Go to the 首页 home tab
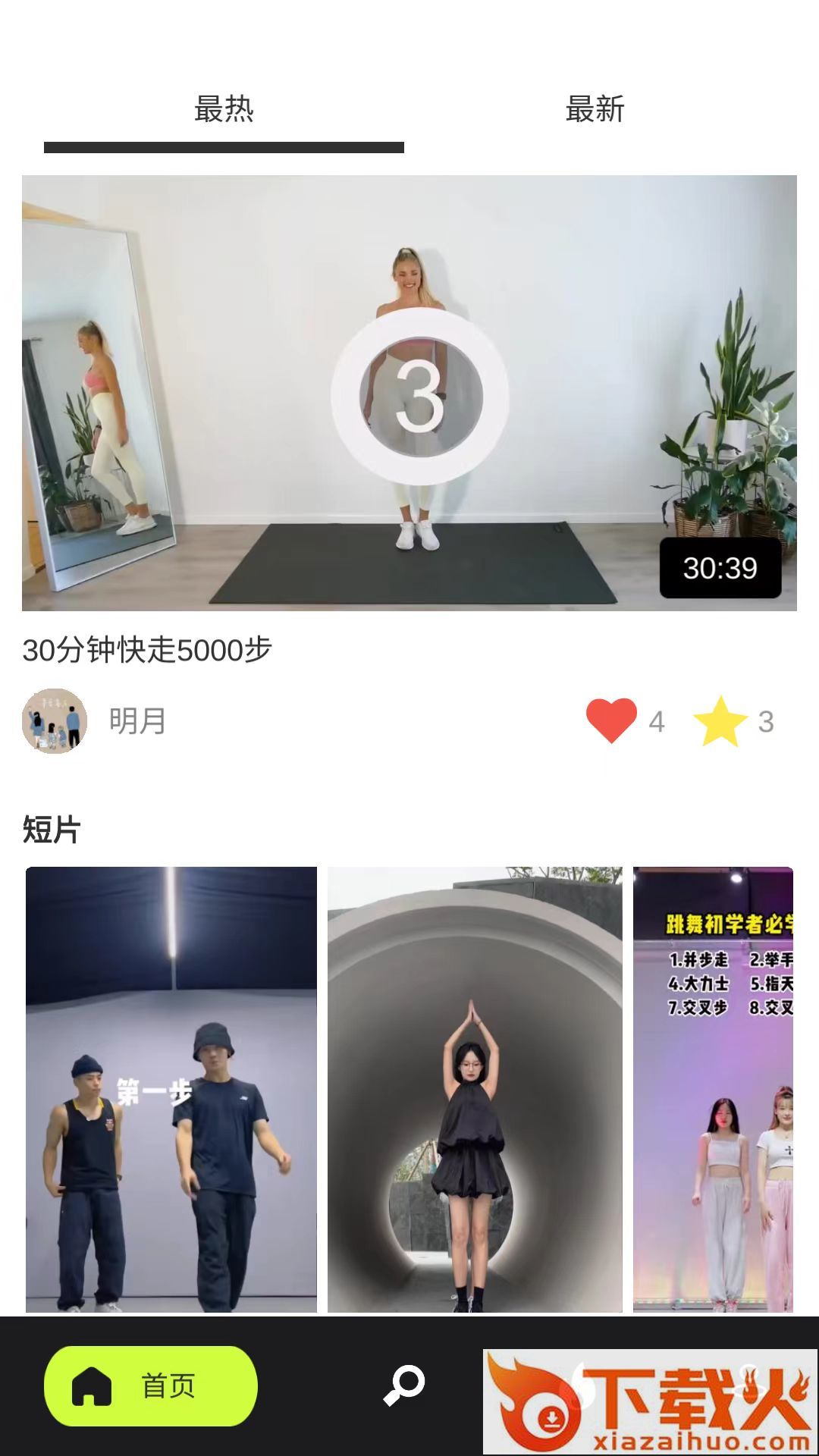This screenshot has height=1456, width=819. [x=151, y=1385]
